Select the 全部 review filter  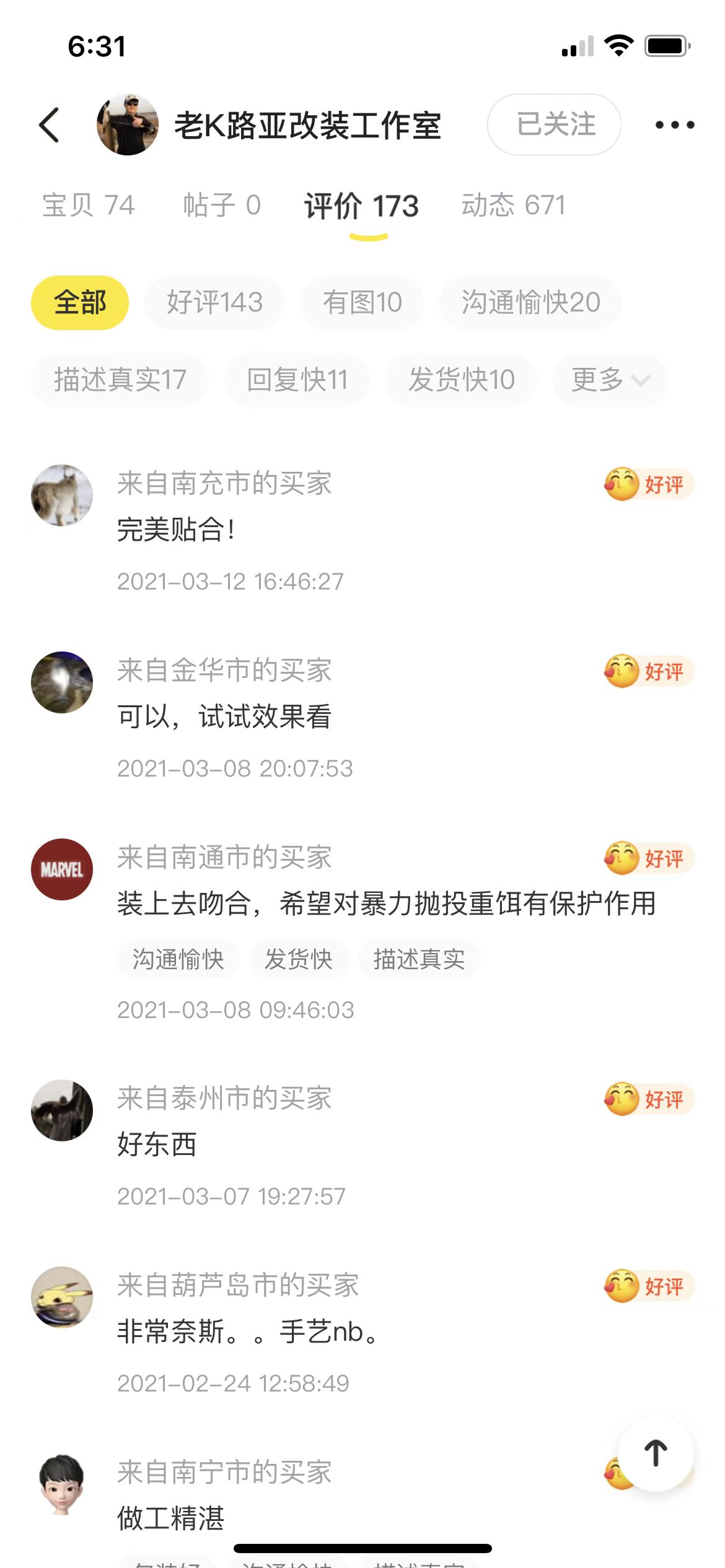tap(80, 302)
